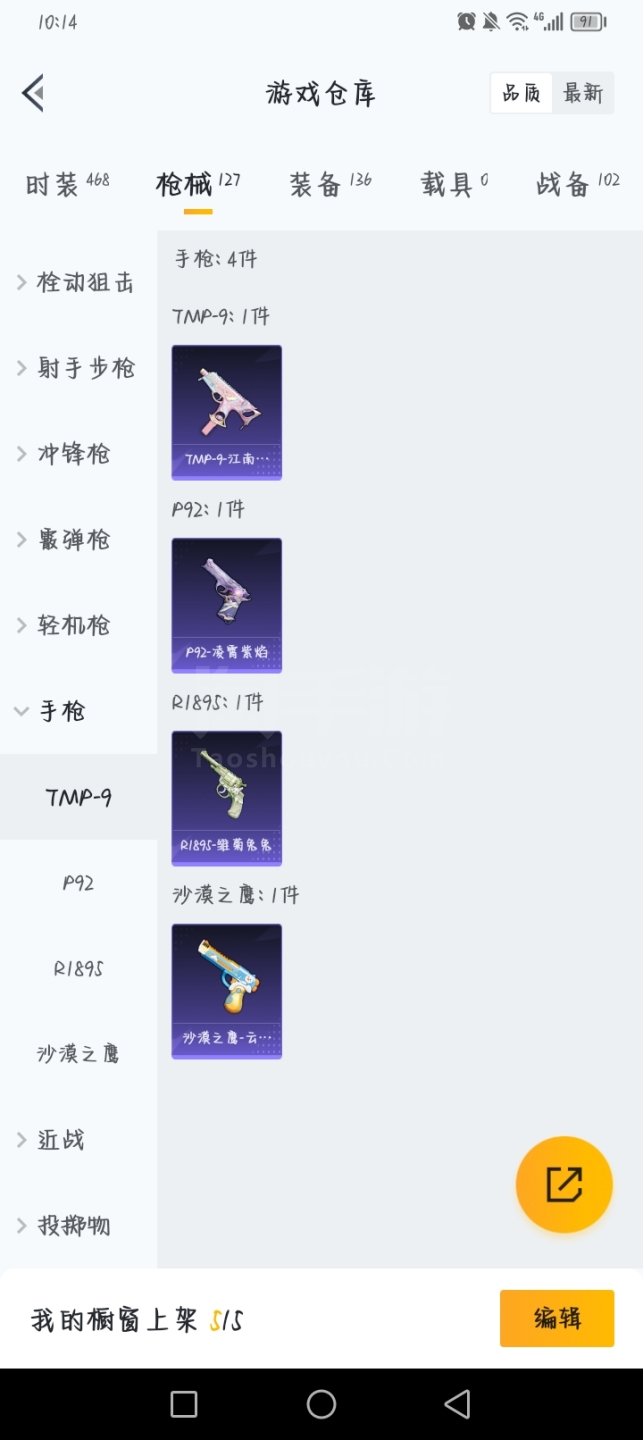This screenshot has height=1440, width=643.
Task: Collapse the 手枪 category
Action: pos(55,711)
